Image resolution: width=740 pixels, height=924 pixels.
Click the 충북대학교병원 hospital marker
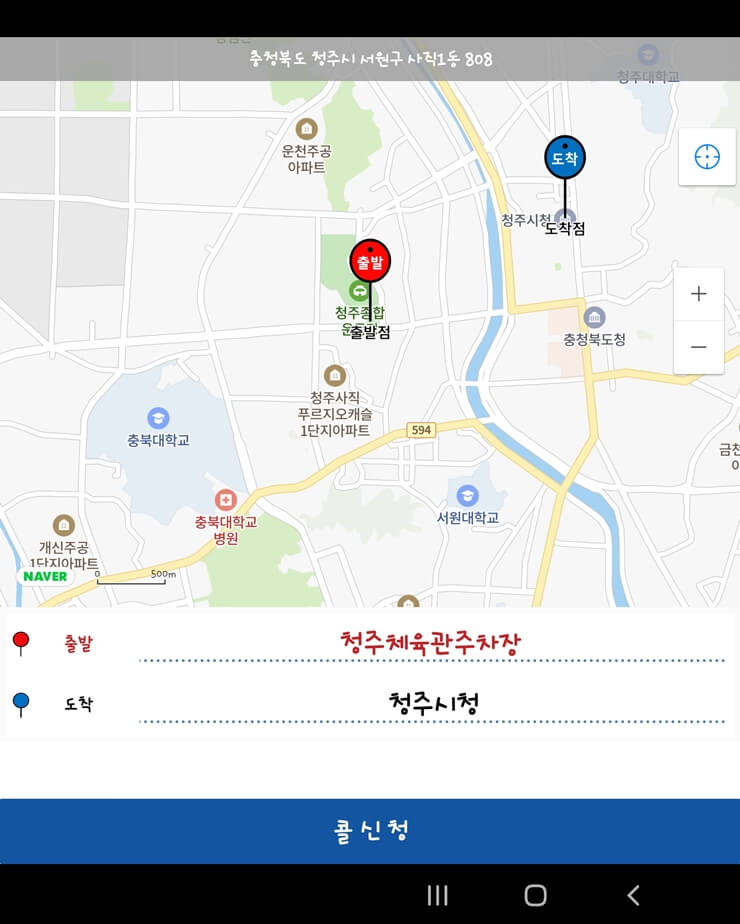coord(224,502)
